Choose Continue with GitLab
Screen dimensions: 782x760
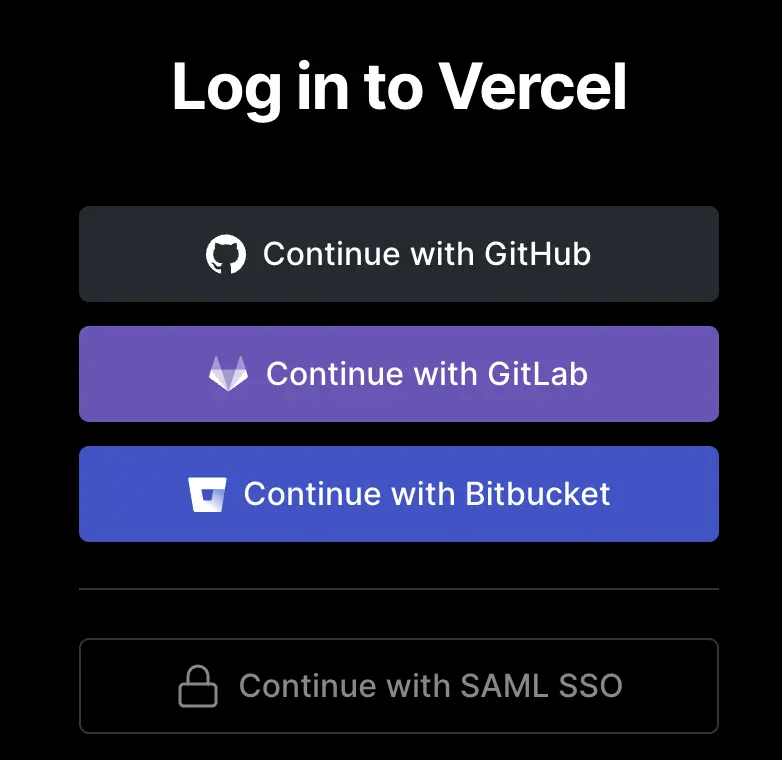[x=399, y=374]
